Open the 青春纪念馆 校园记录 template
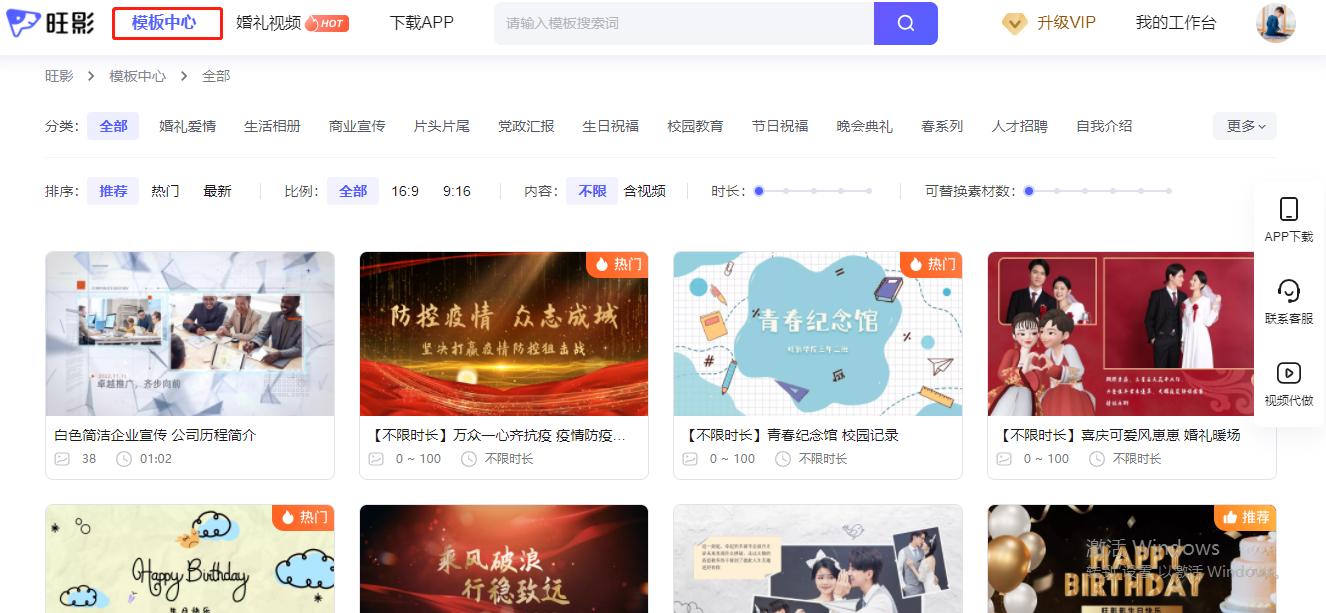The image size is (1326, 613). pyautogui.click(x=817, y=334)
